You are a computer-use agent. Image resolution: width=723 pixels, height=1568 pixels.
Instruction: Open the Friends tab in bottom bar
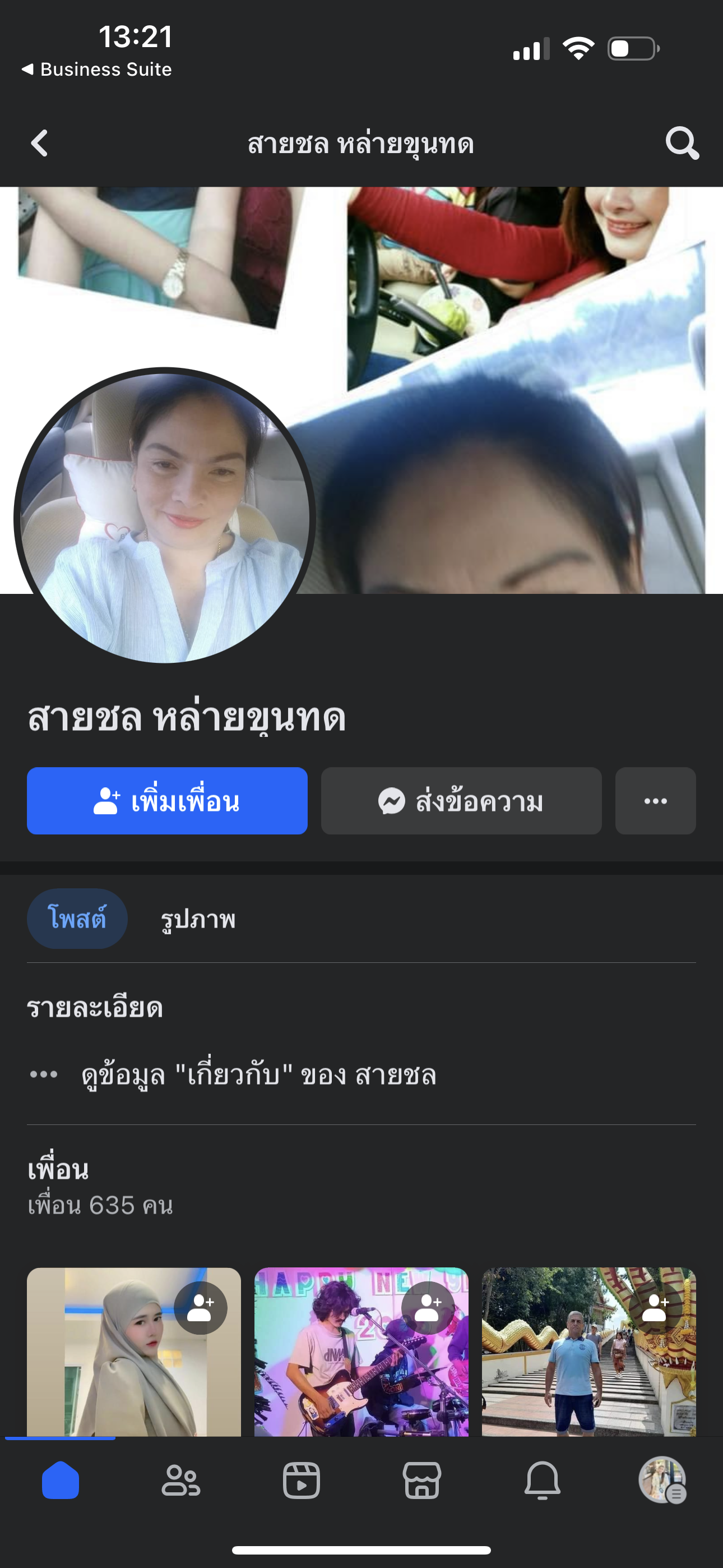pos(180,1481)
